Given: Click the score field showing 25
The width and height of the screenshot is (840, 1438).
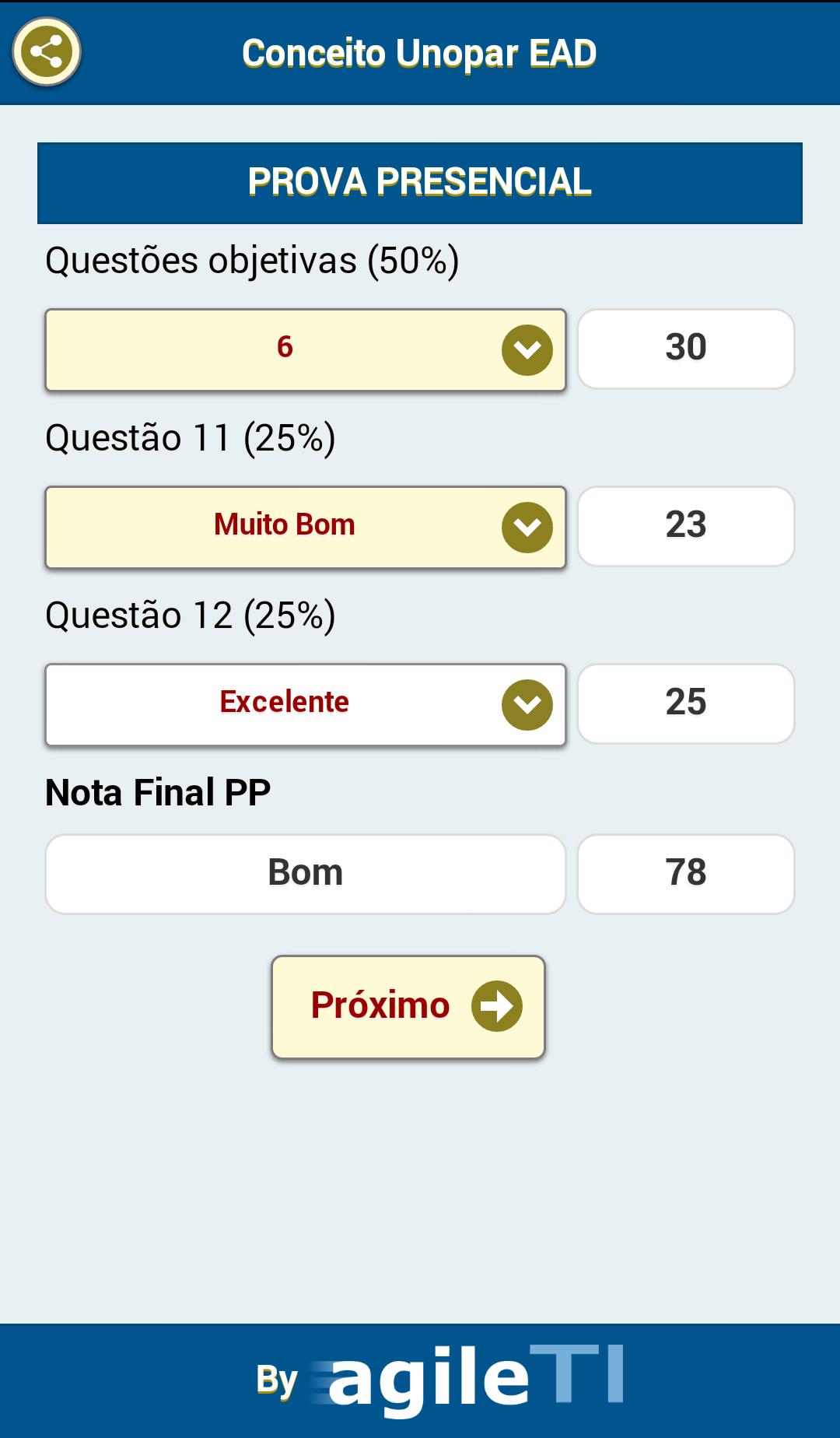Looking at the screenshot, I should coord(685,703).
